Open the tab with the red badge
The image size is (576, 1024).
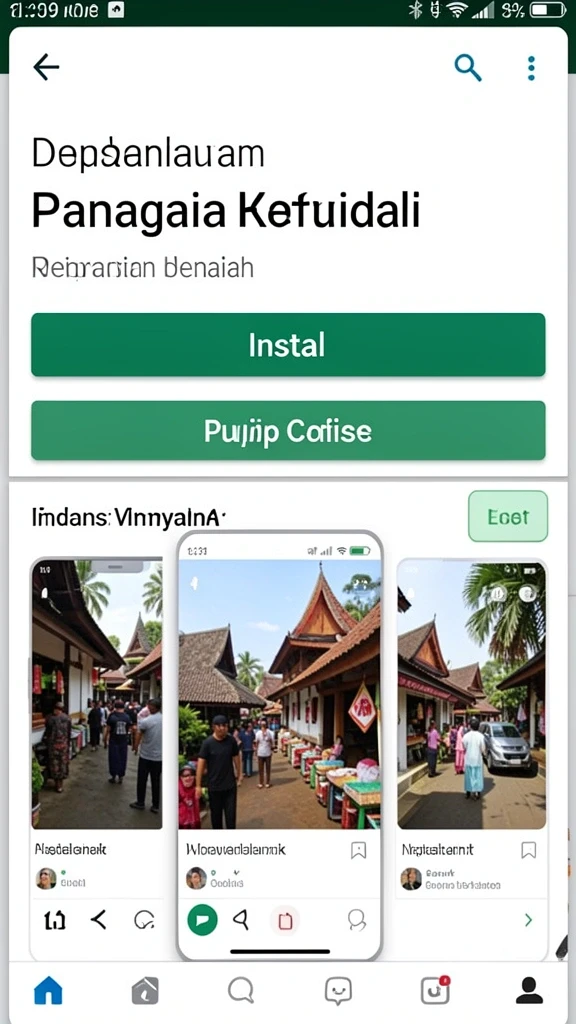pyautogui.click(x=435, y=990)
